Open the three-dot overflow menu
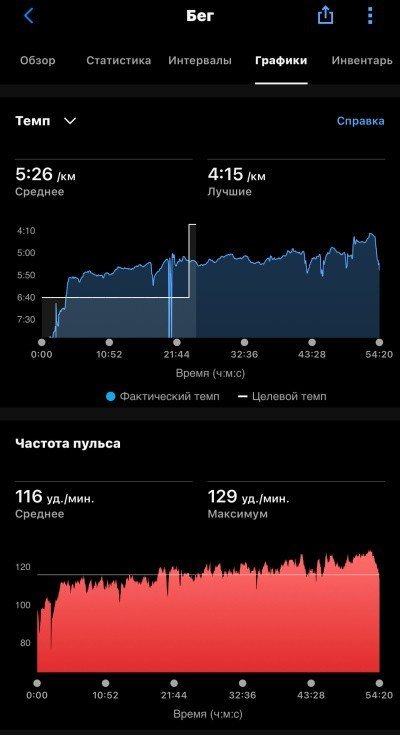This screenshot has height=735, width=400. (370, 16)
